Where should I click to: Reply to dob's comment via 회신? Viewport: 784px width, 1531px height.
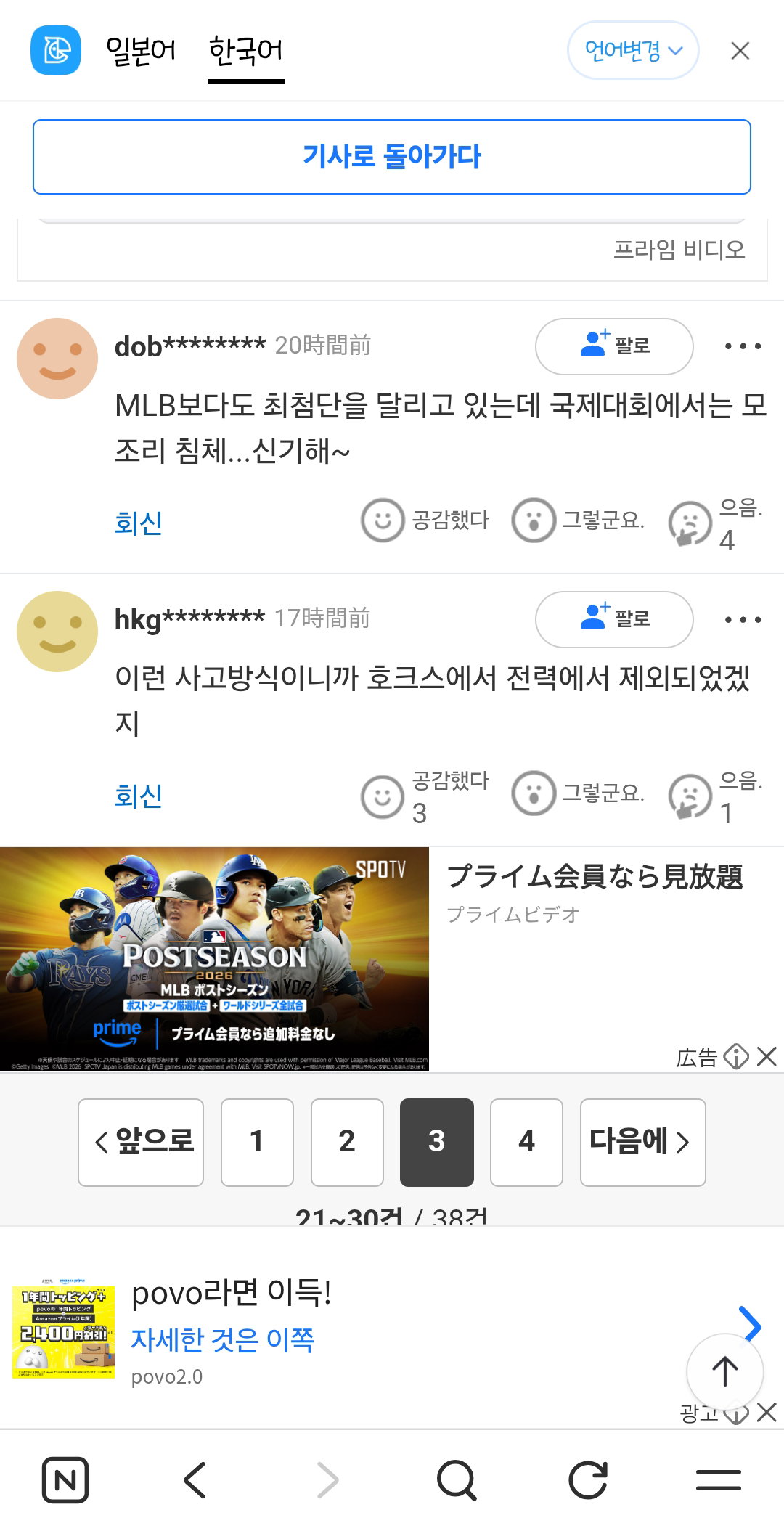coord(139,523)
